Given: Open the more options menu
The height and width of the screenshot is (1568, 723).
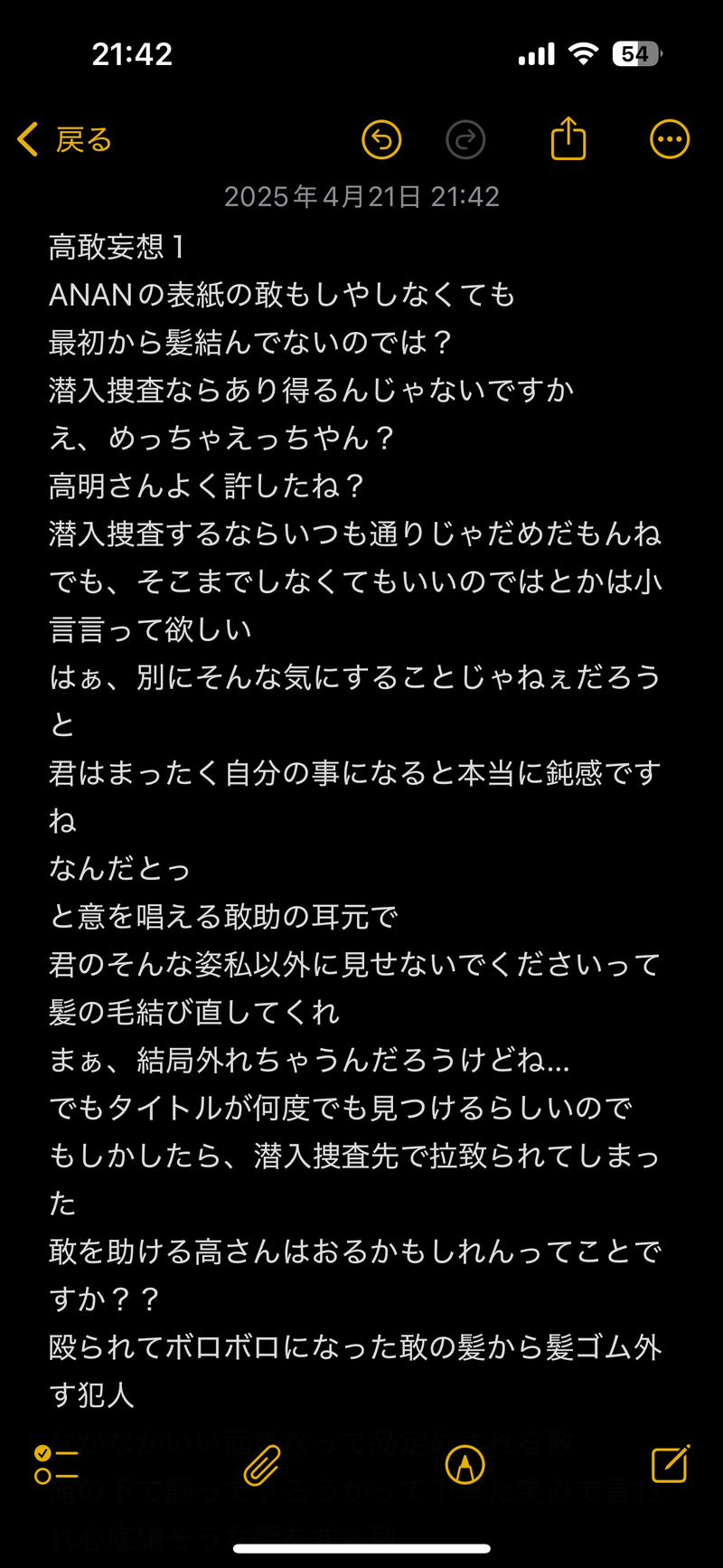Looking at the screenshot, I should [x=670, y=139].
